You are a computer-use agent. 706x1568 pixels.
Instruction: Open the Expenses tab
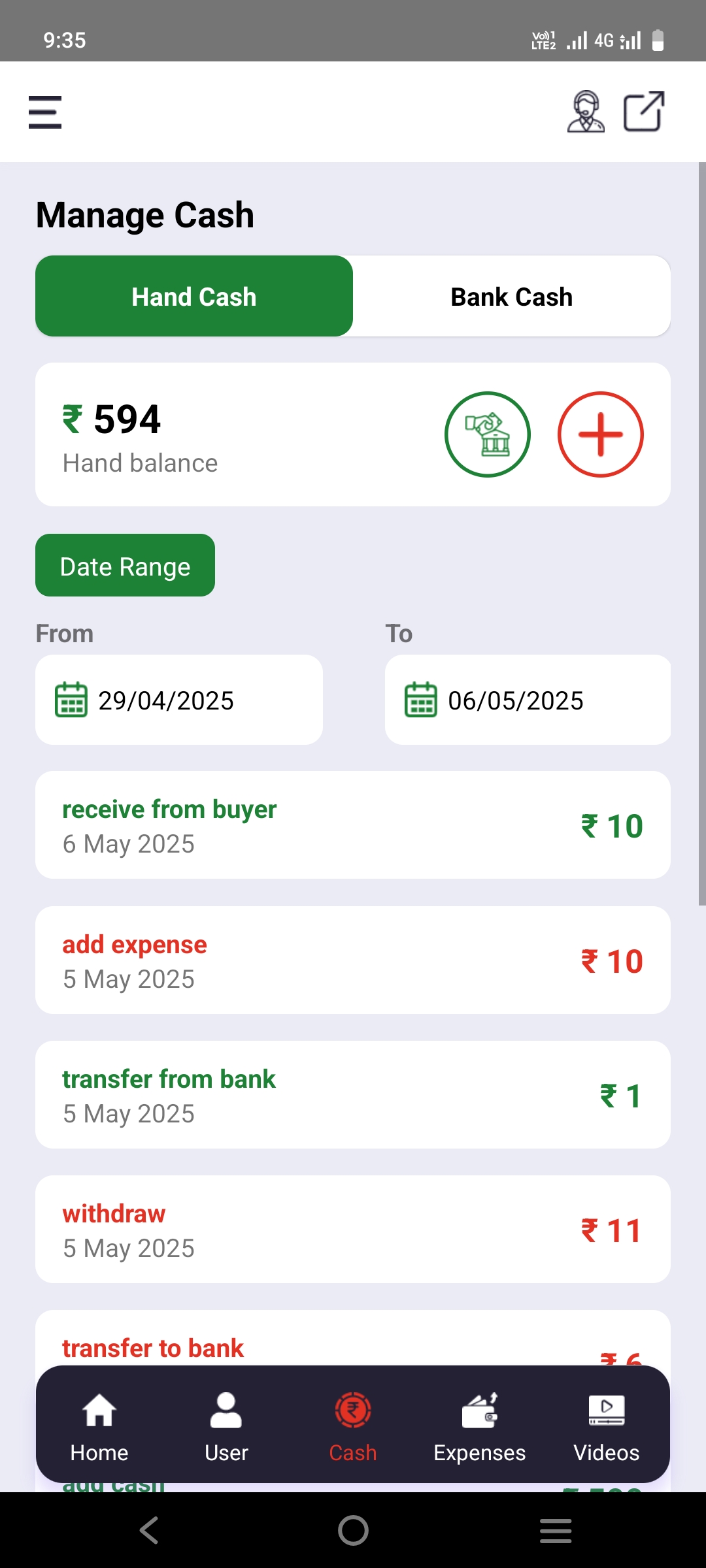coord(480,1426)
